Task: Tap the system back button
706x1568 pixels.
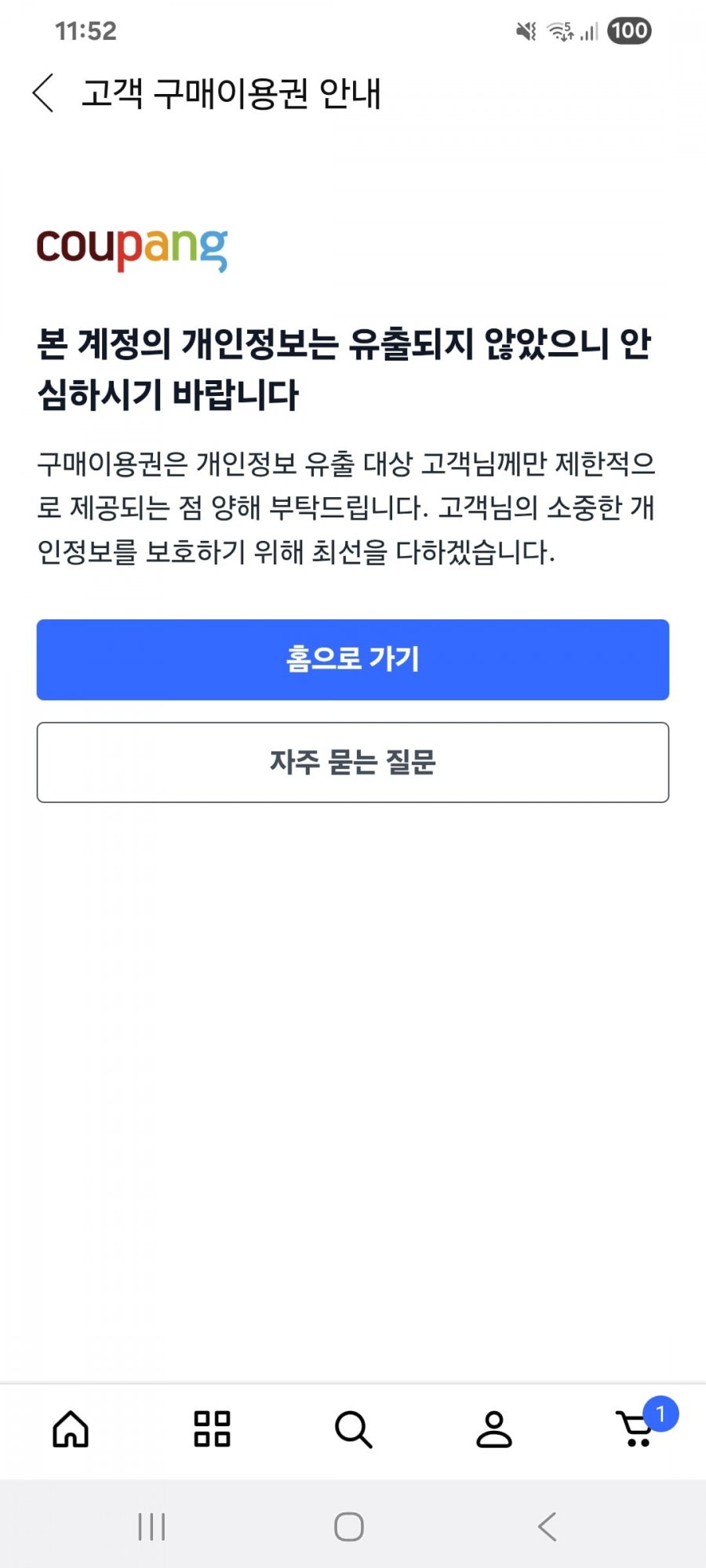Action: pos(548,1526)
